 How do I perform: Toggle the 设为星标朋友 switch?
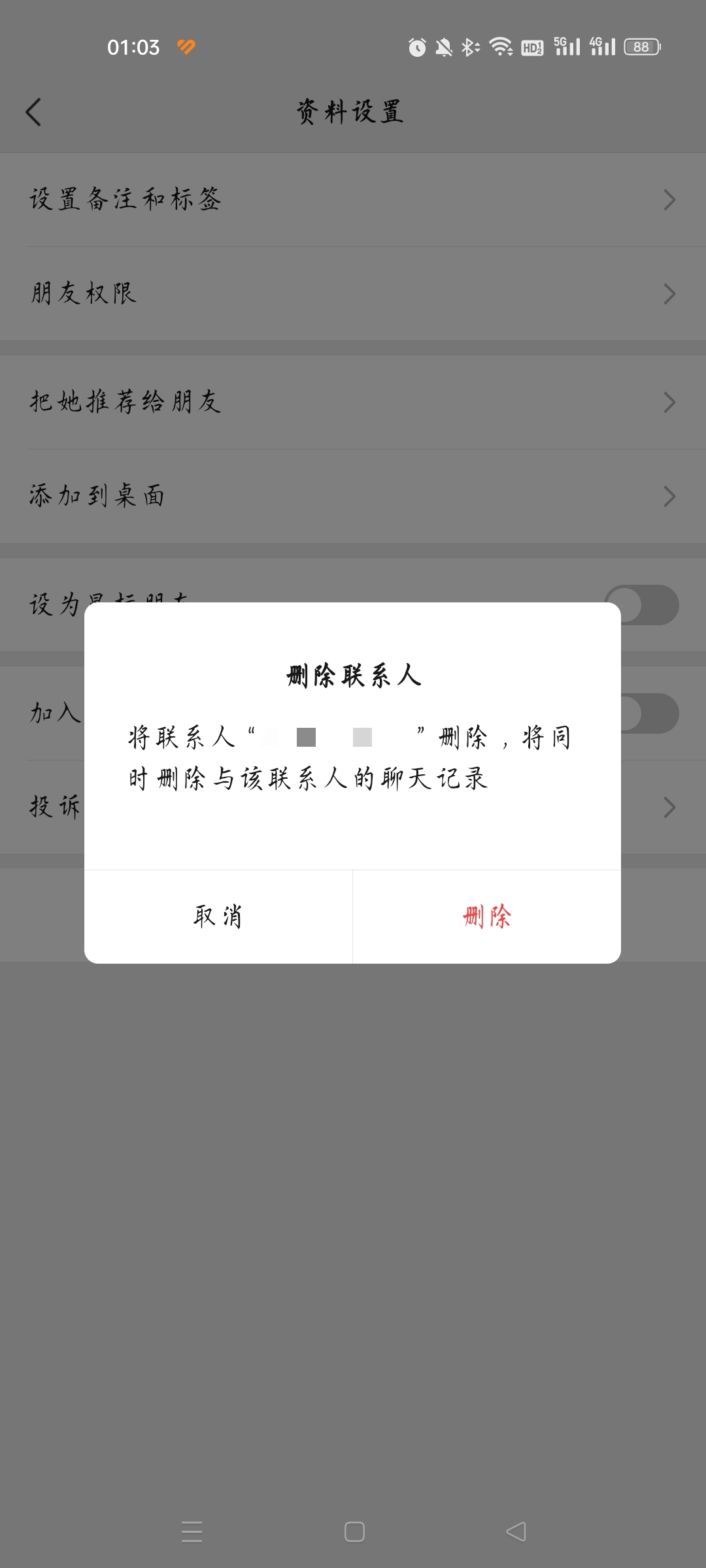[642, 604]
